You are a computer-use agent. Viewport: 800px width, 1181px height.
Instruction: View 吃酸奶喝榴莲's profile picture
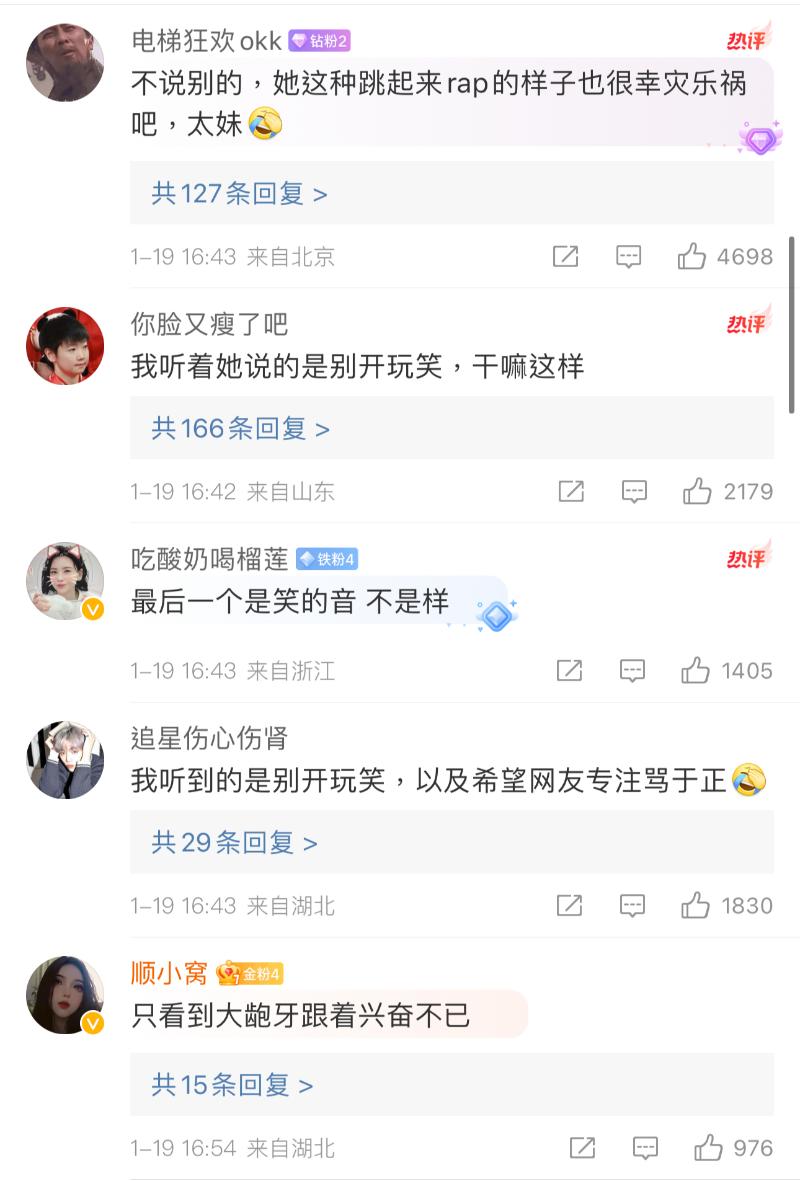[x=65, y=581]
